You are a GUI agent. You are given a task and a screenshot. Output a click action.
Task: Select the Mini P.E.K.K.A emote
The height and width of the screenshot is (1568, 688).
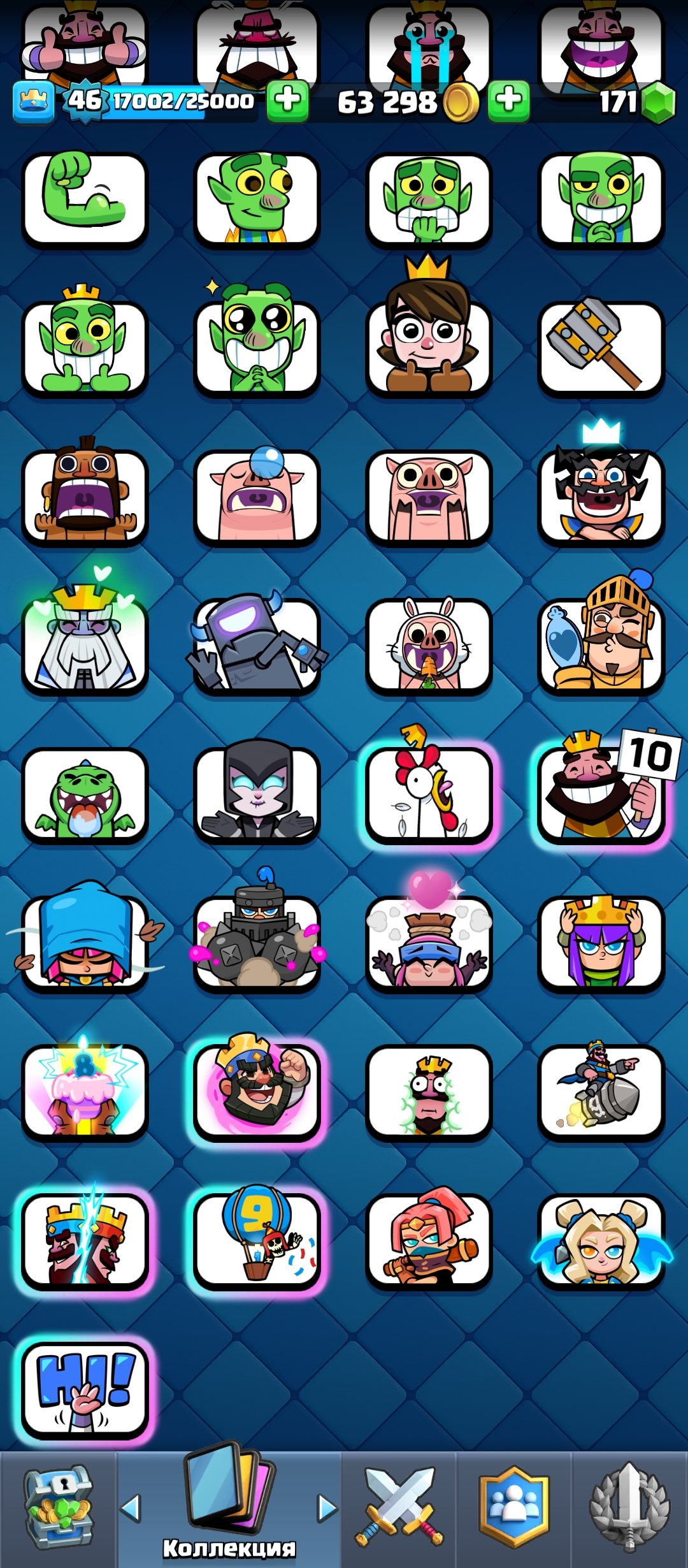click(x=257, y=645)
